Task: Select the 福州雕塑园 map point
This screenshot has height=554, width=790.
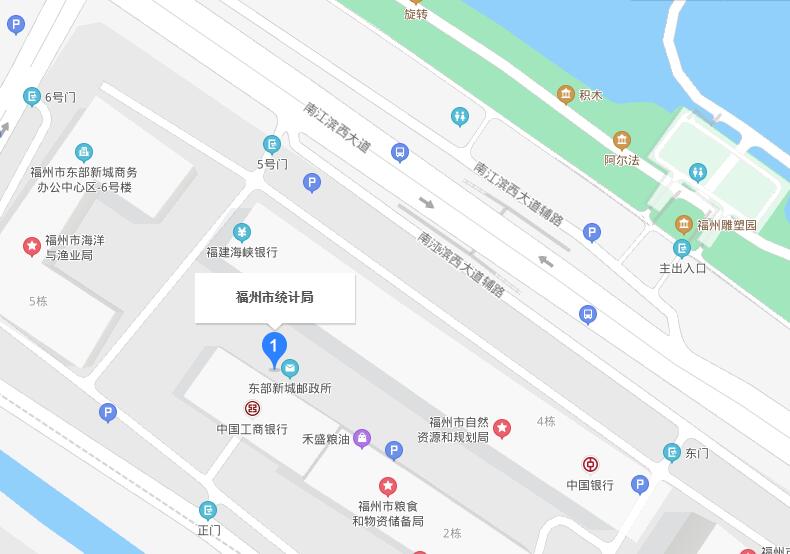Action: pyautogui.click(x=684, y=224)
